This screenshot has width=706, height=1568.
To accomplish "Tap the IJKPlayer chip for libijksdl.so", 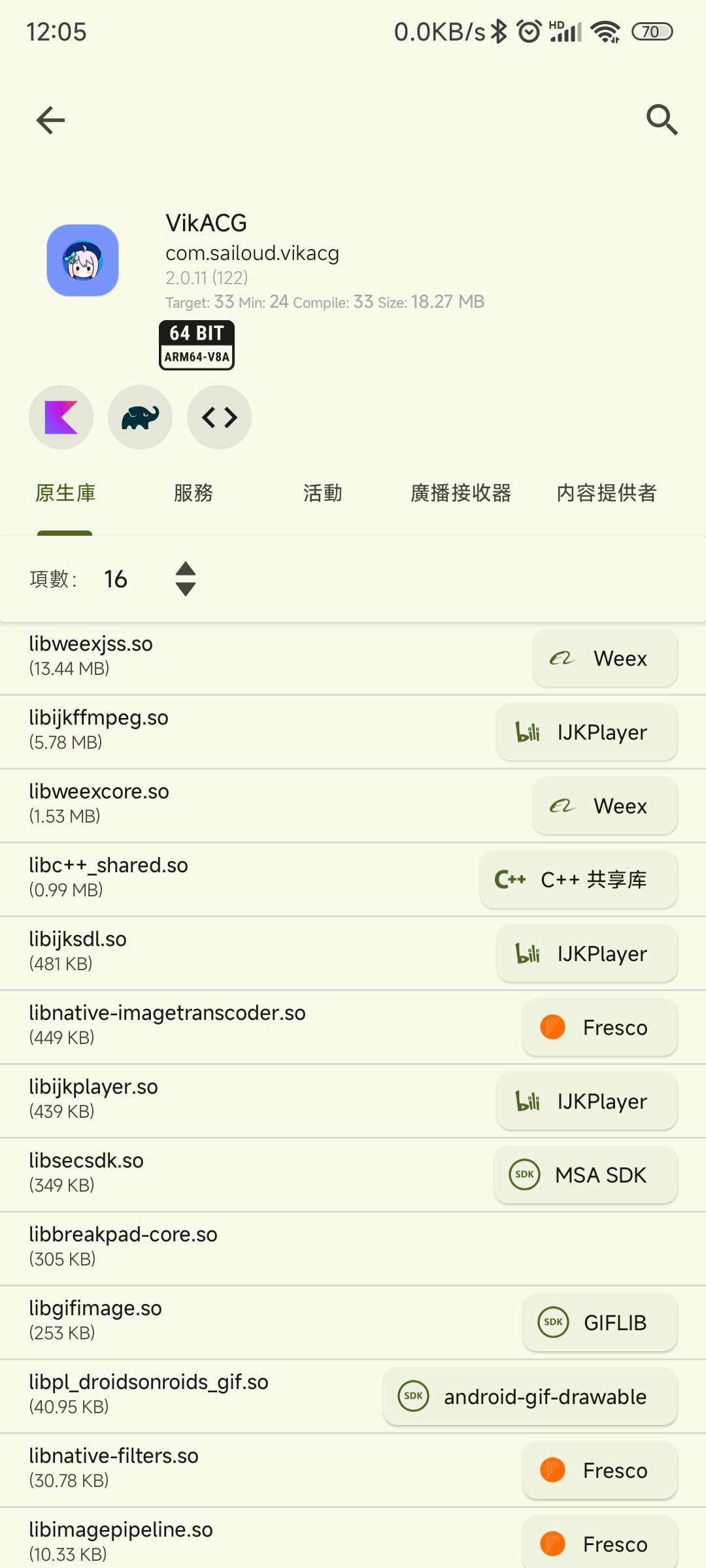I will click(x=587, y=953).
